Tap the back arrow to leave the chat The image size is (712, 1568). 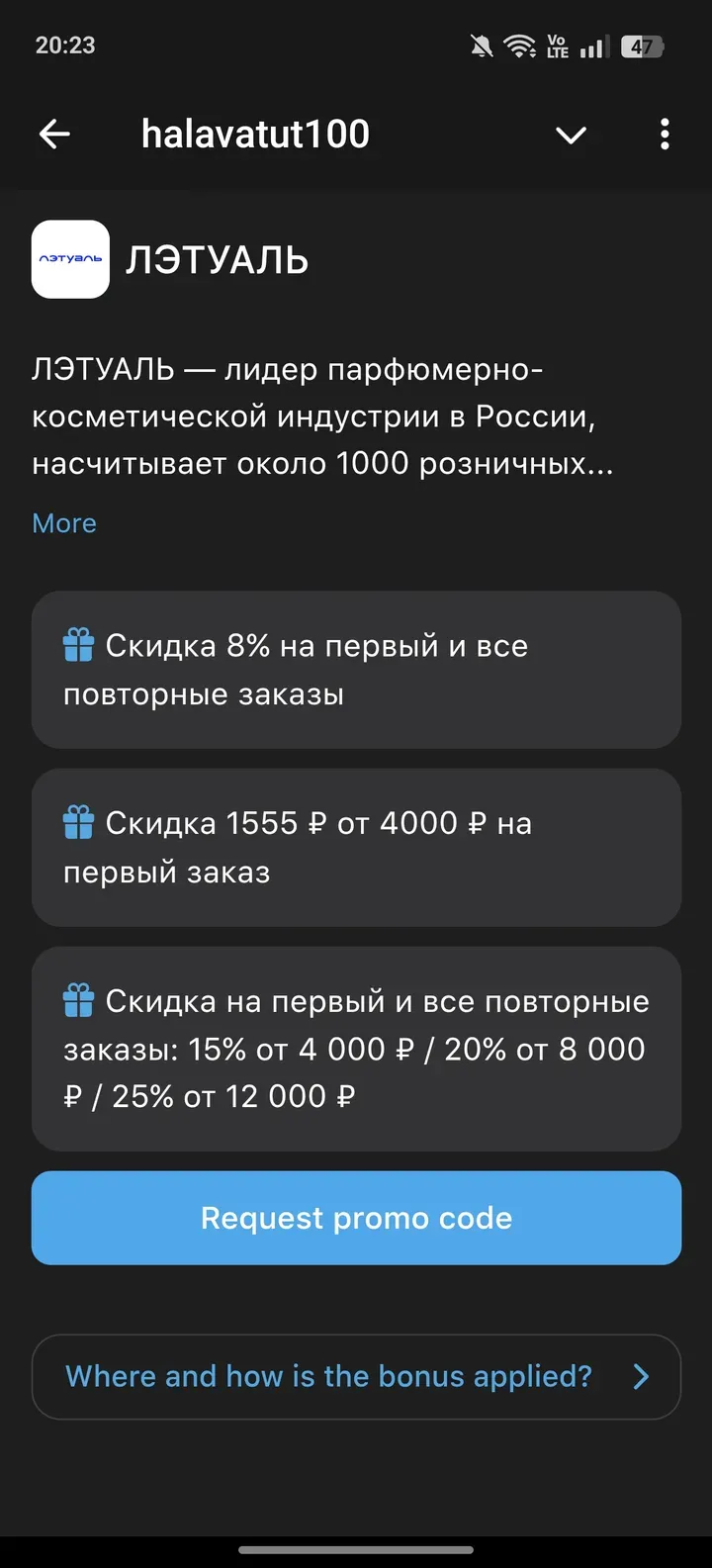click(54, 134)
